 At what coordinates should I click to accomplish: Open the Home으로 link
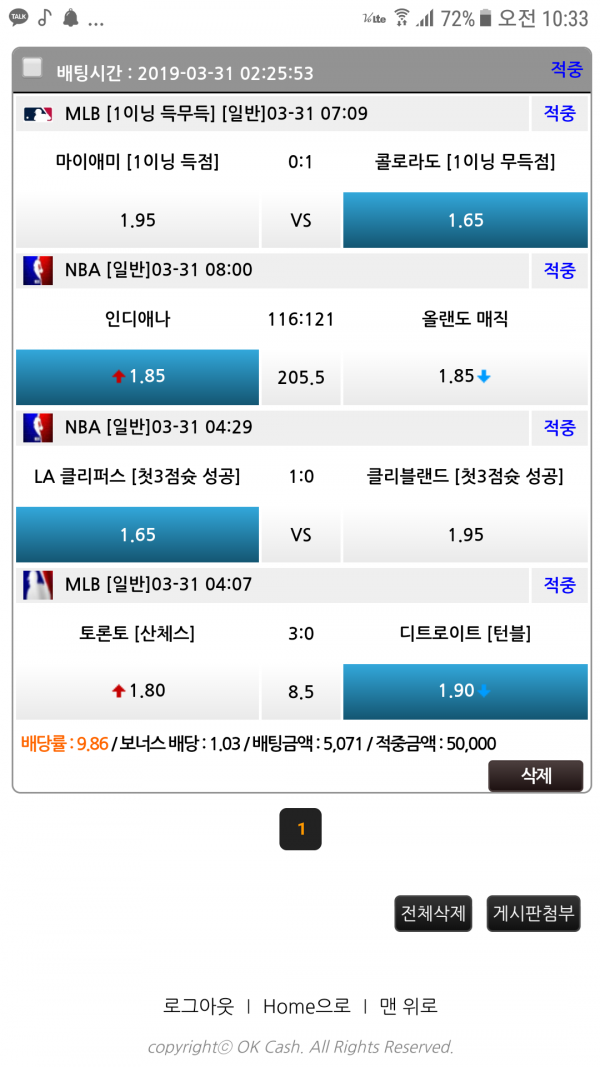point(306,1006)
